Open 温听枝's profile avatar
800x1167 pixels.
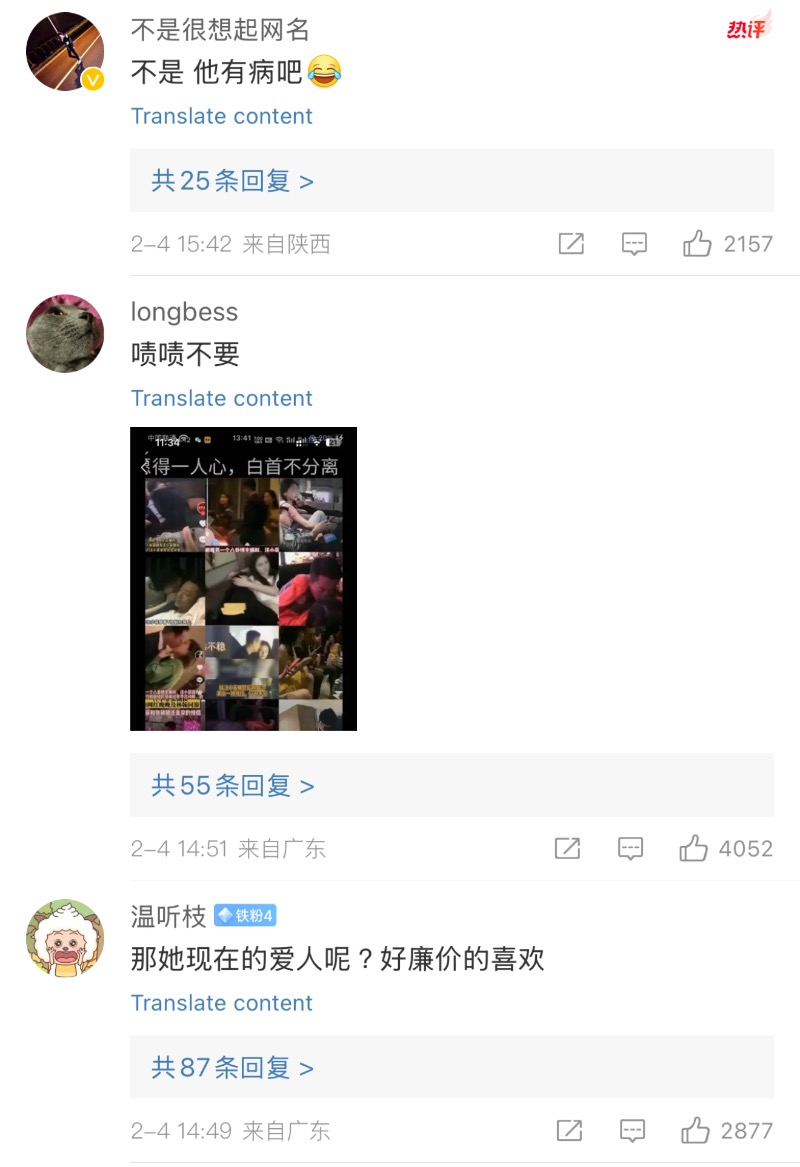coord(65,938)
